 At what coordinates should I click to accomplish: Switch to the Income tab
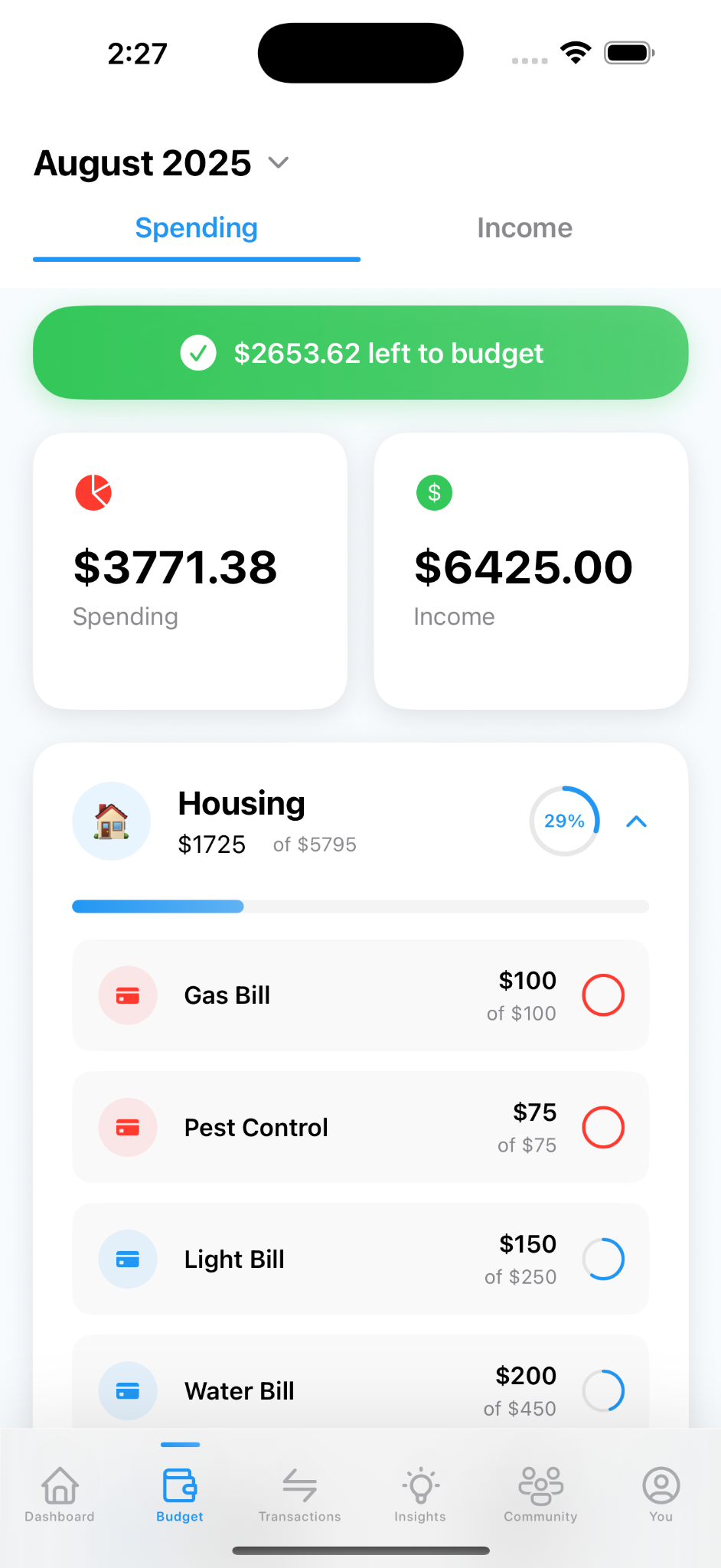pos(524,227)
